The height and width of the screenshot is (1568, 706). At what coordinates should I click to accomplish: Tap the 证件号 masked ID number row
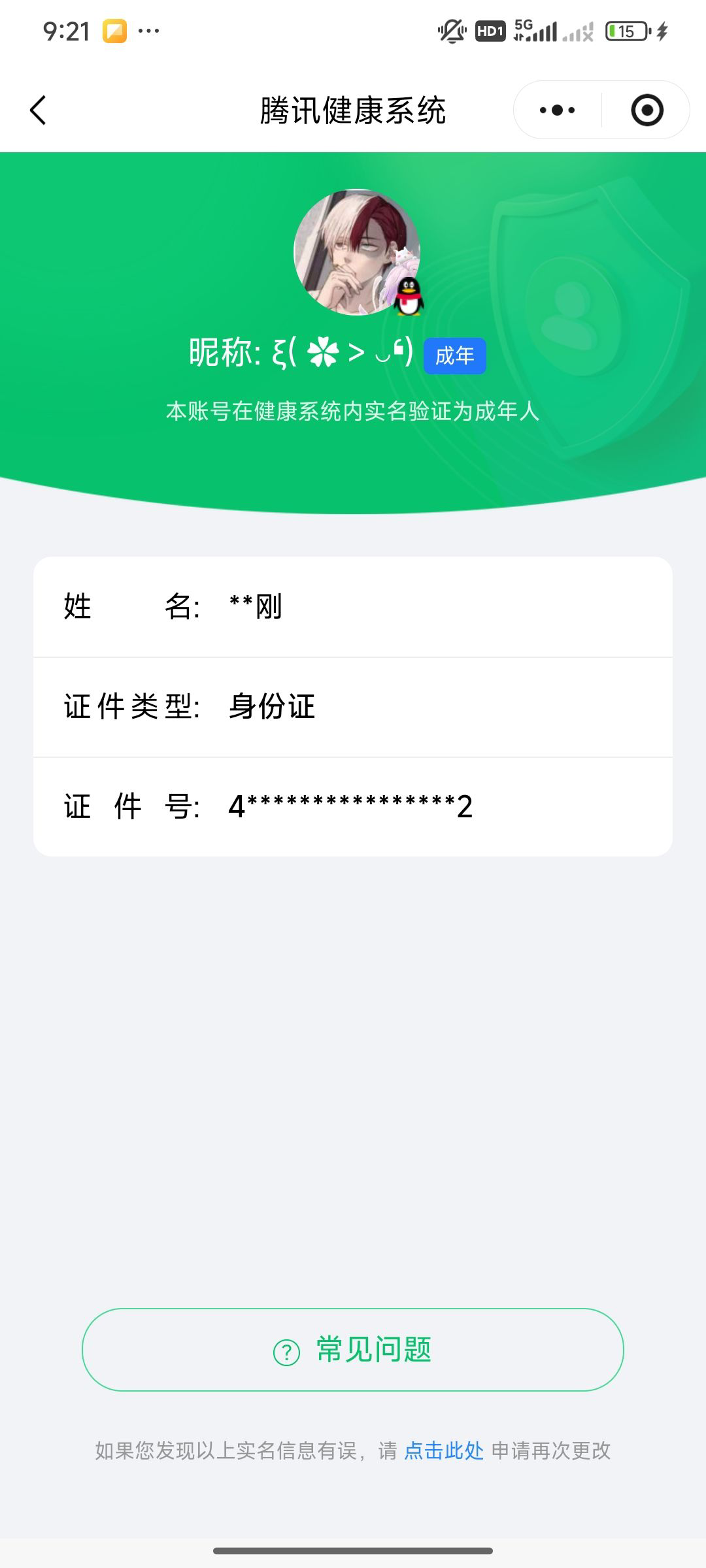pyautogui.click(x=353, y=807)
